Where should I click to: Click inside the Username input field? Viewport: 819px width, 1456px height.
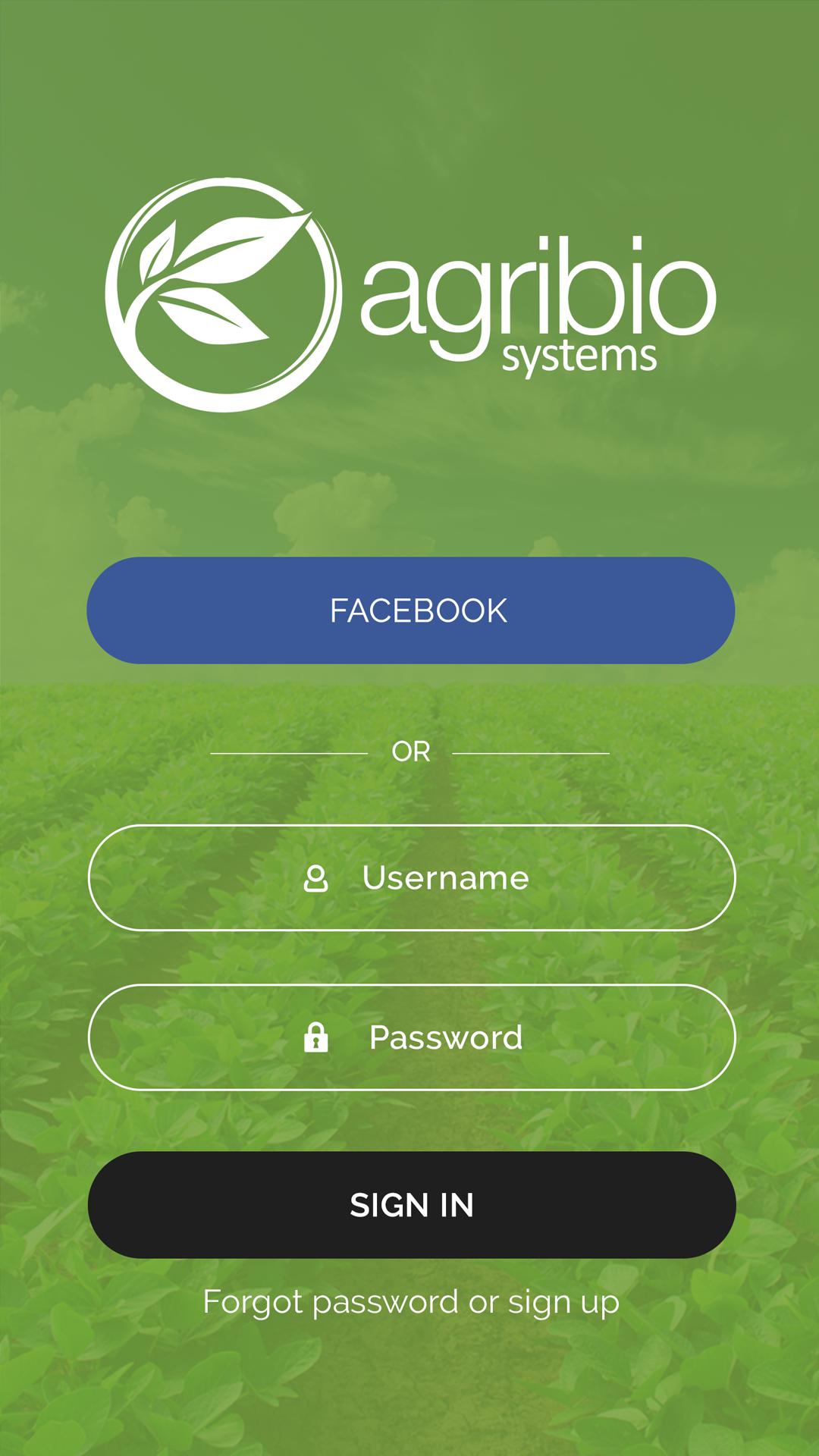click(x=409, y=878)
